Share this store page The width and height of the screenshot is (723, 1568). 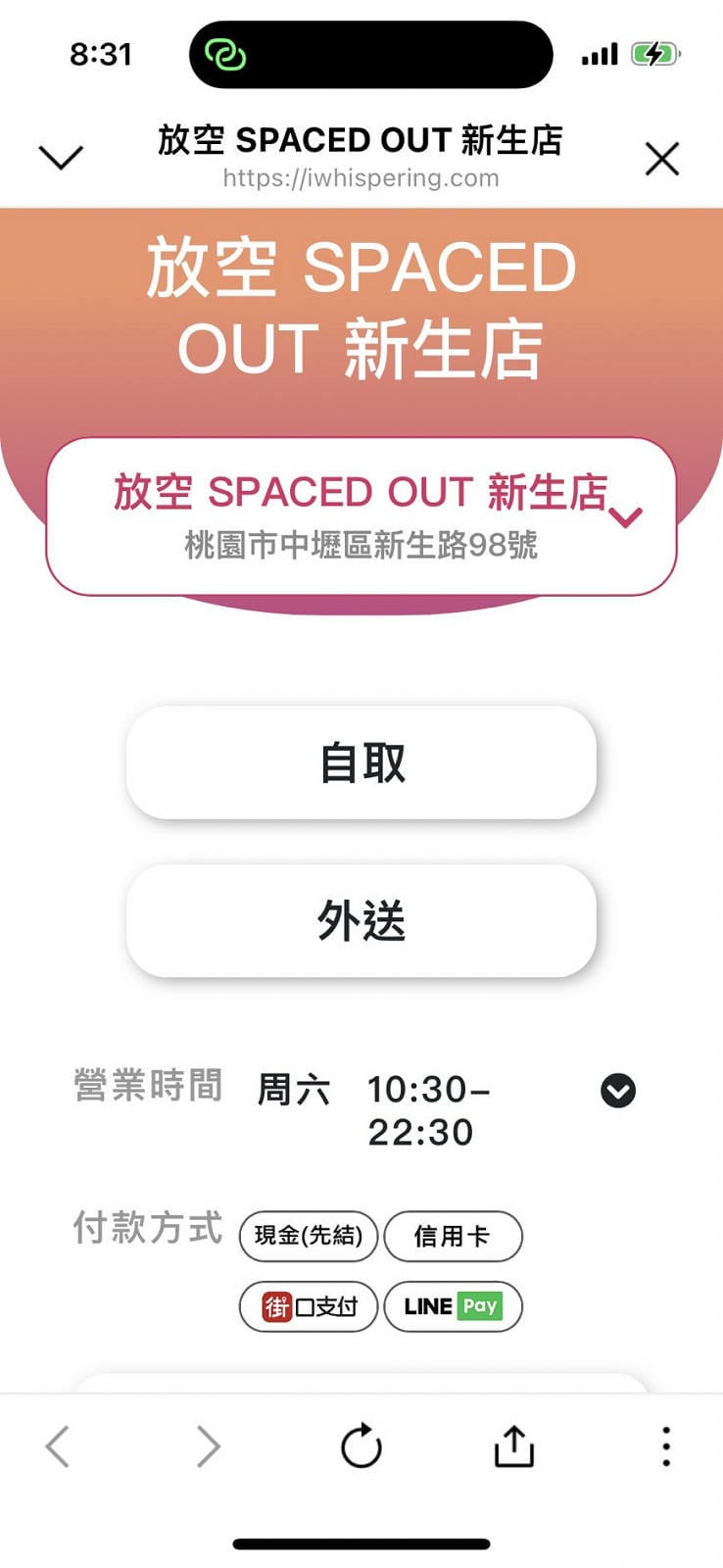(513, 1446)
